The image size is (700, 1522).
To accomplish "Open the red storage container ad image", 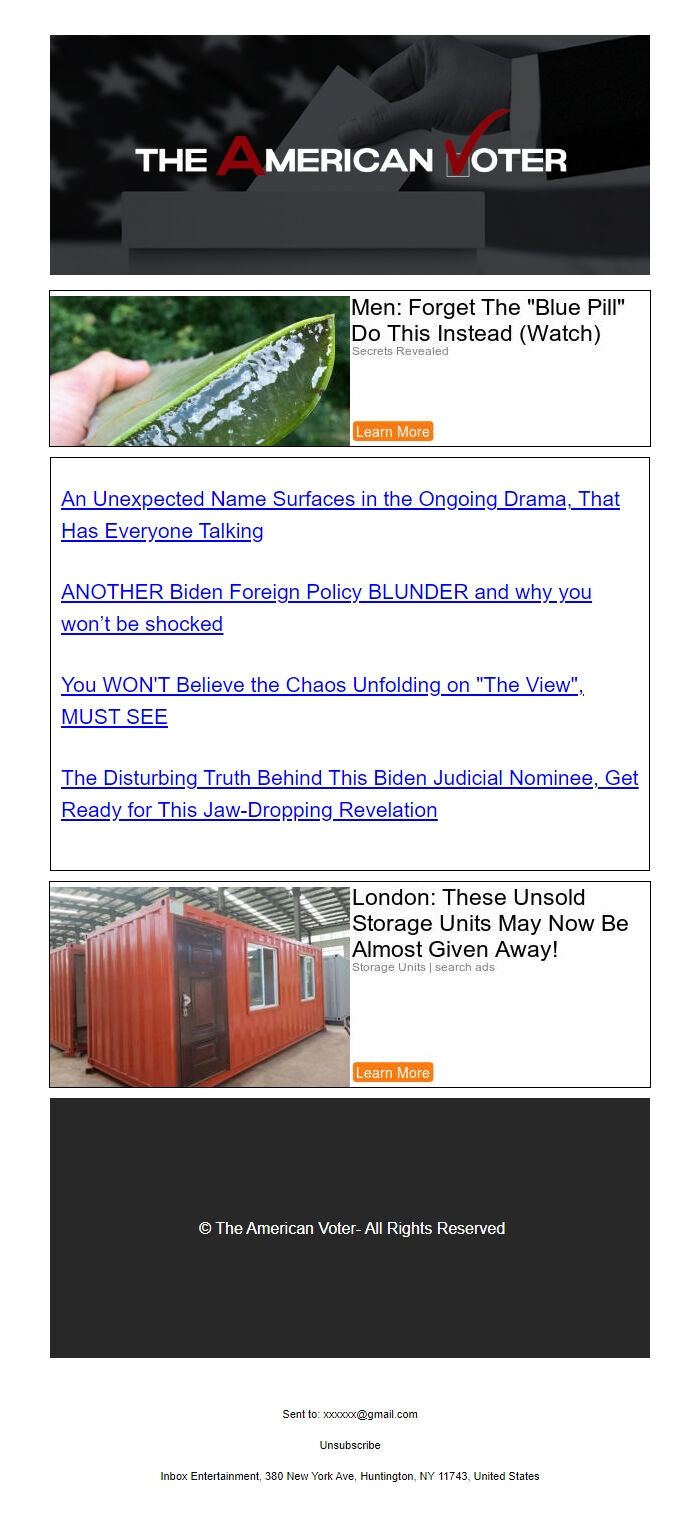I will tap(200, 985).
